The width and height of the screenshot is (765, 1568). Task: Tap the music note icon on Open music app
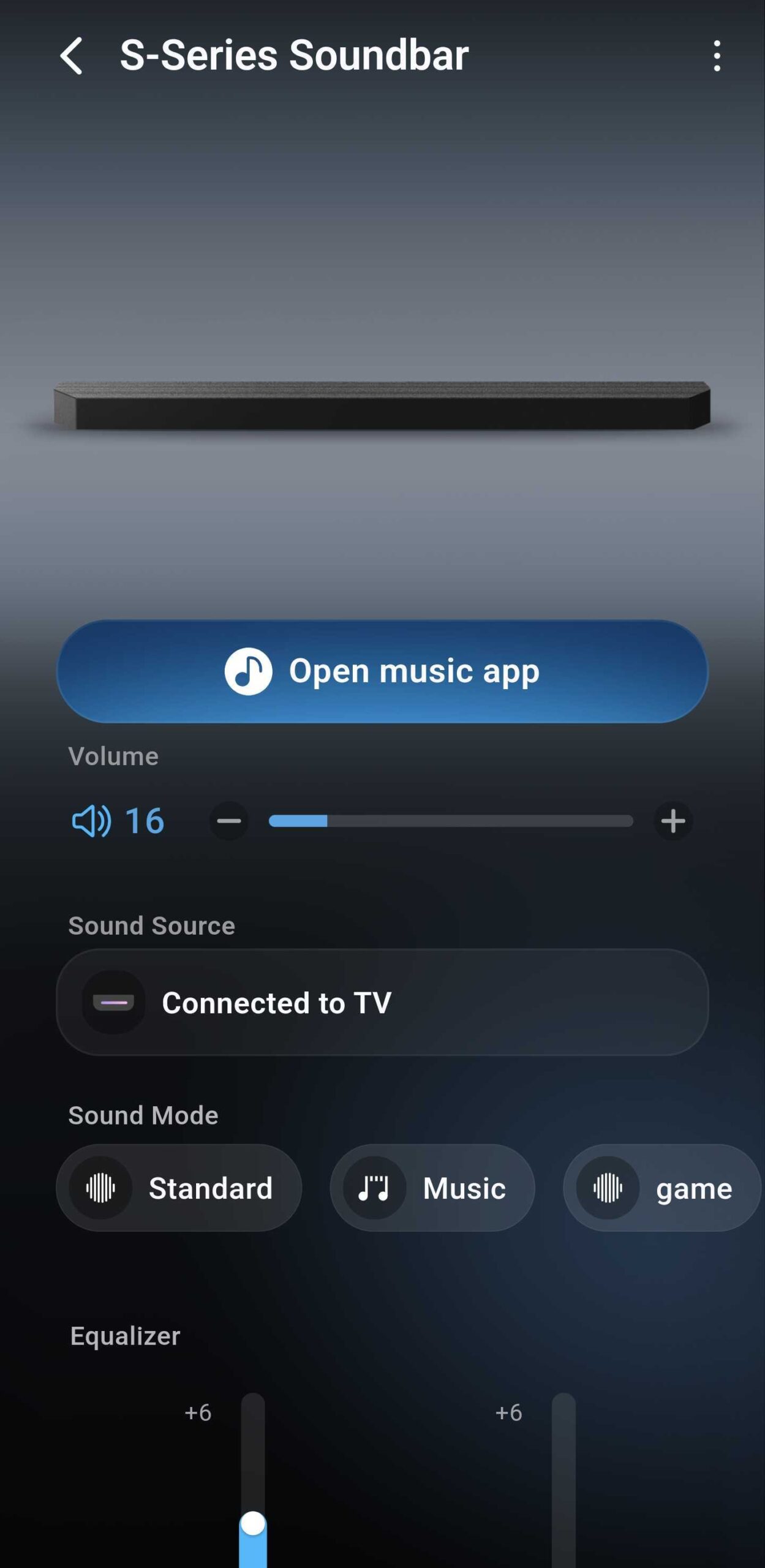tap(247, 671)
